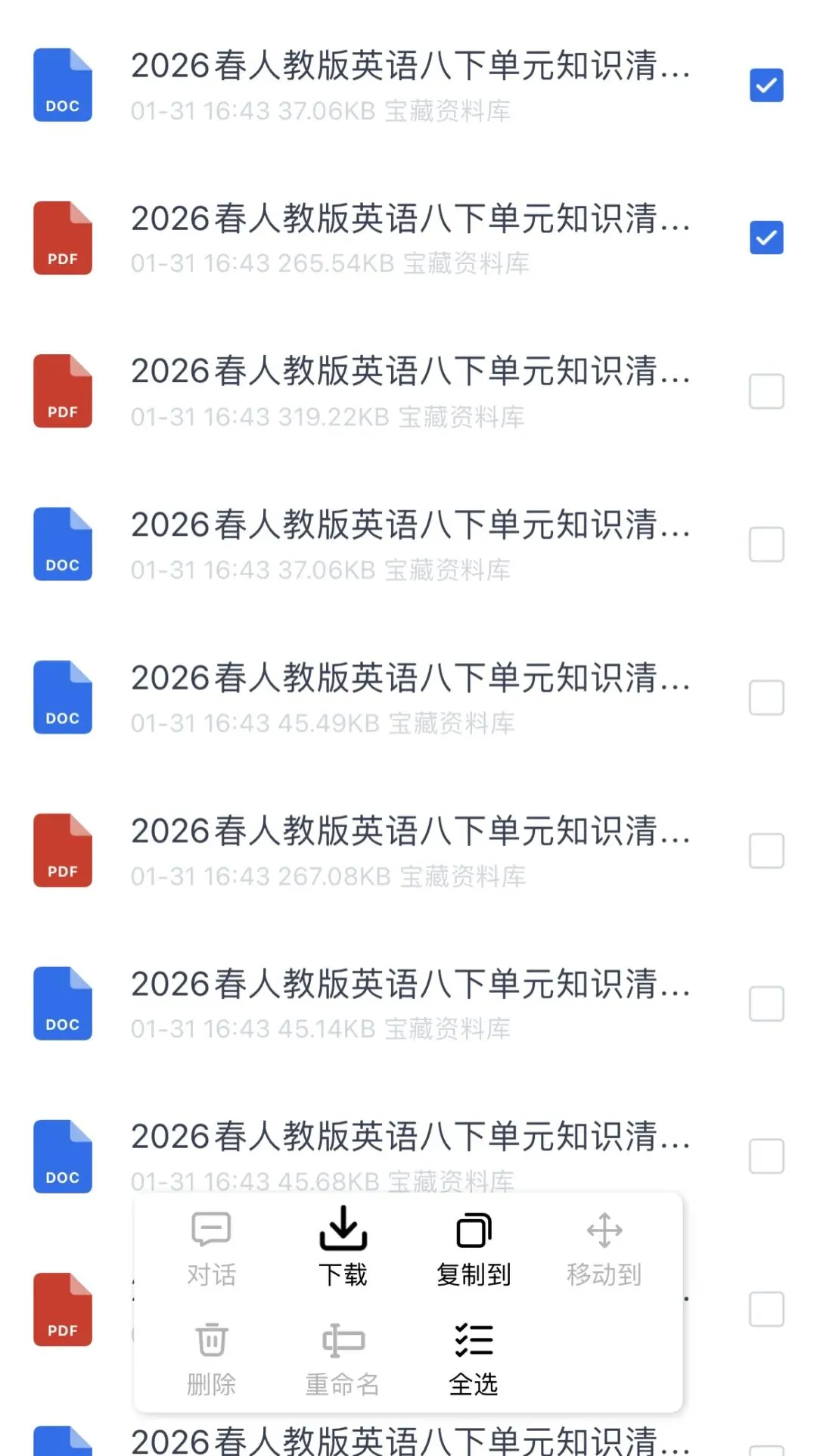Viewport: 817px width, 1456px height.
Task: Check the 319.22KB PDF file's box
Action: point(766,391)
